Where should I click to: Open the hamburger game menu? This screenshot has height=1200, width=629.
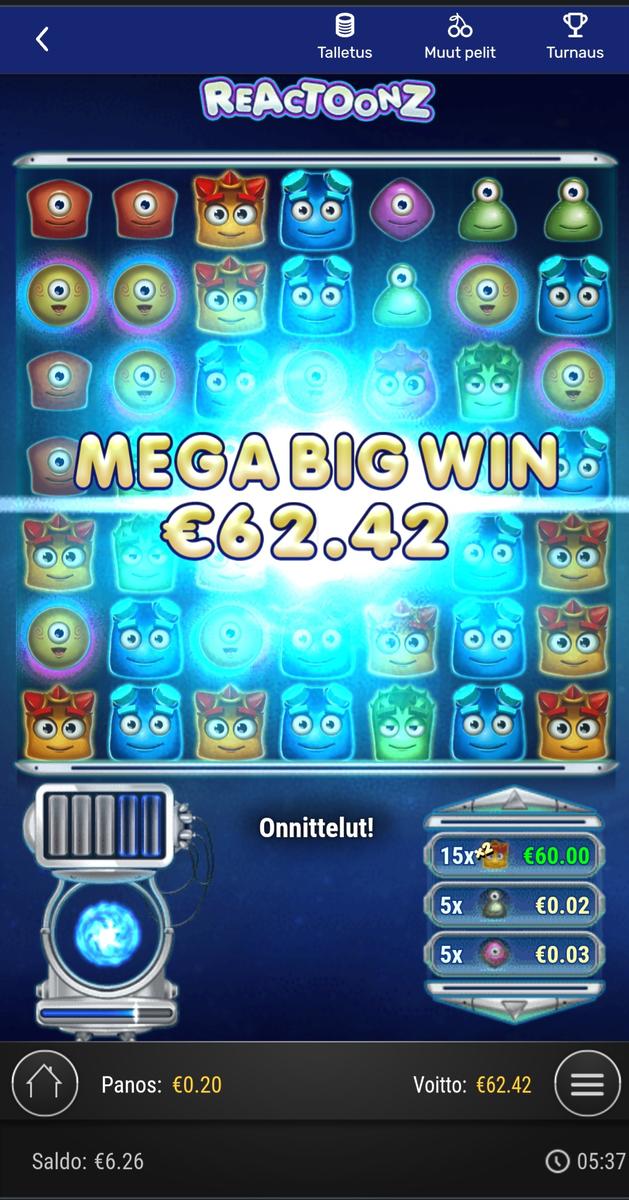(587, 1084)
